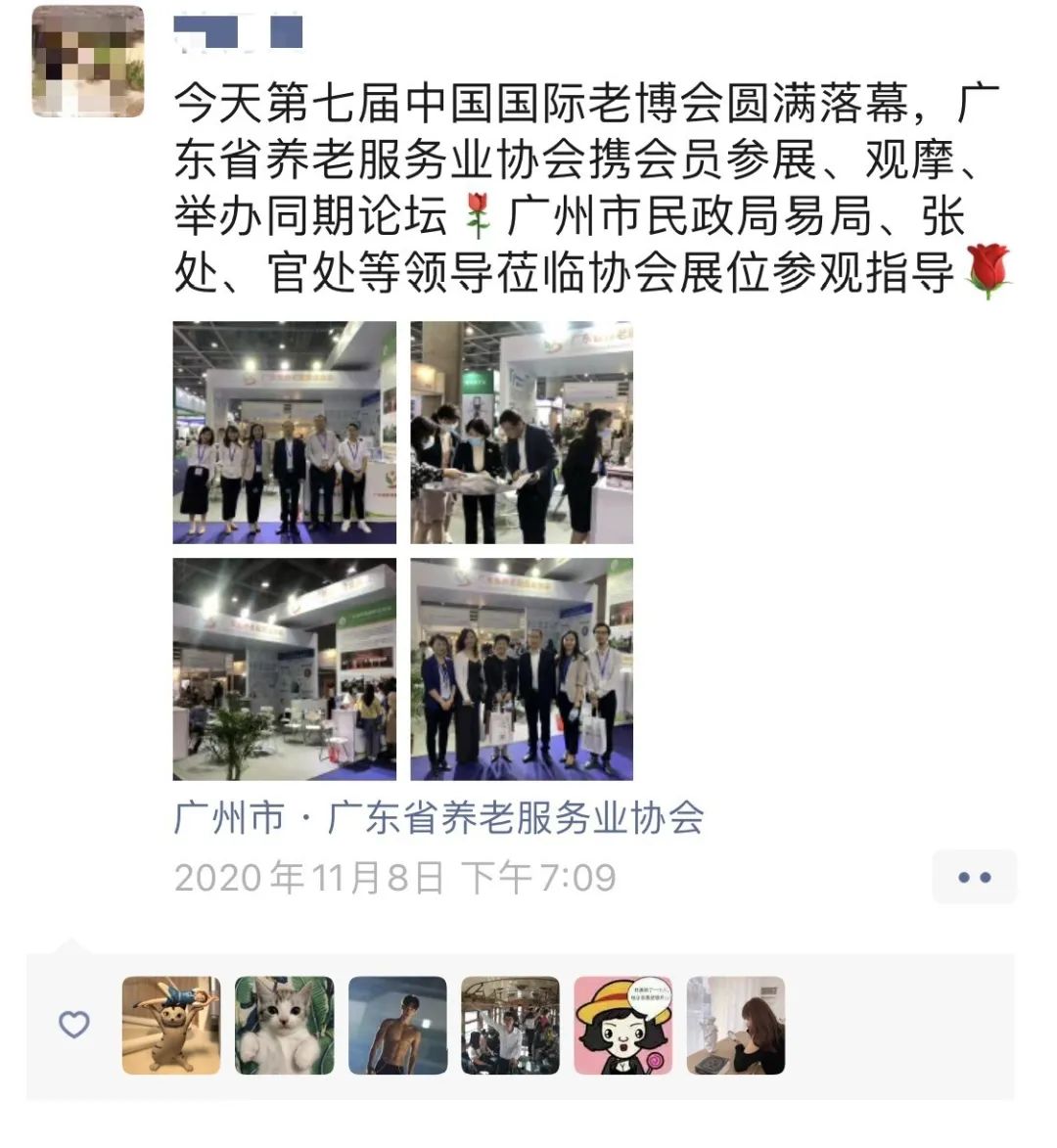The width and height of the screenshot is (1057, 1148).
Task: Open the two-dot like and comment menu
Action: click(x=974, y=877)
